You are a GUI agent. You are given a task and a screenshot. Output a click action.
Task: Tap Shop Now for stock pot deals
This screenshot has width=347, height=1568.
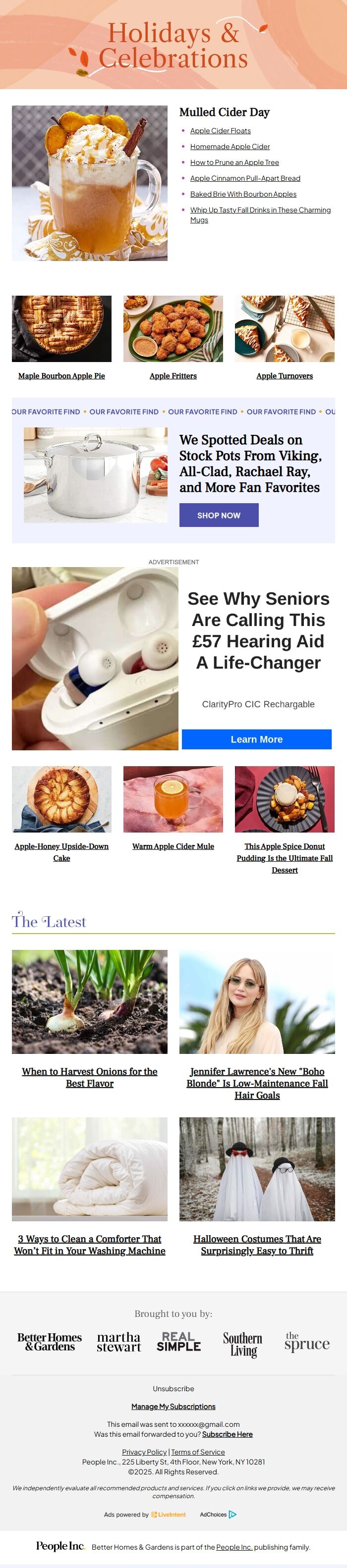point(219,515)
